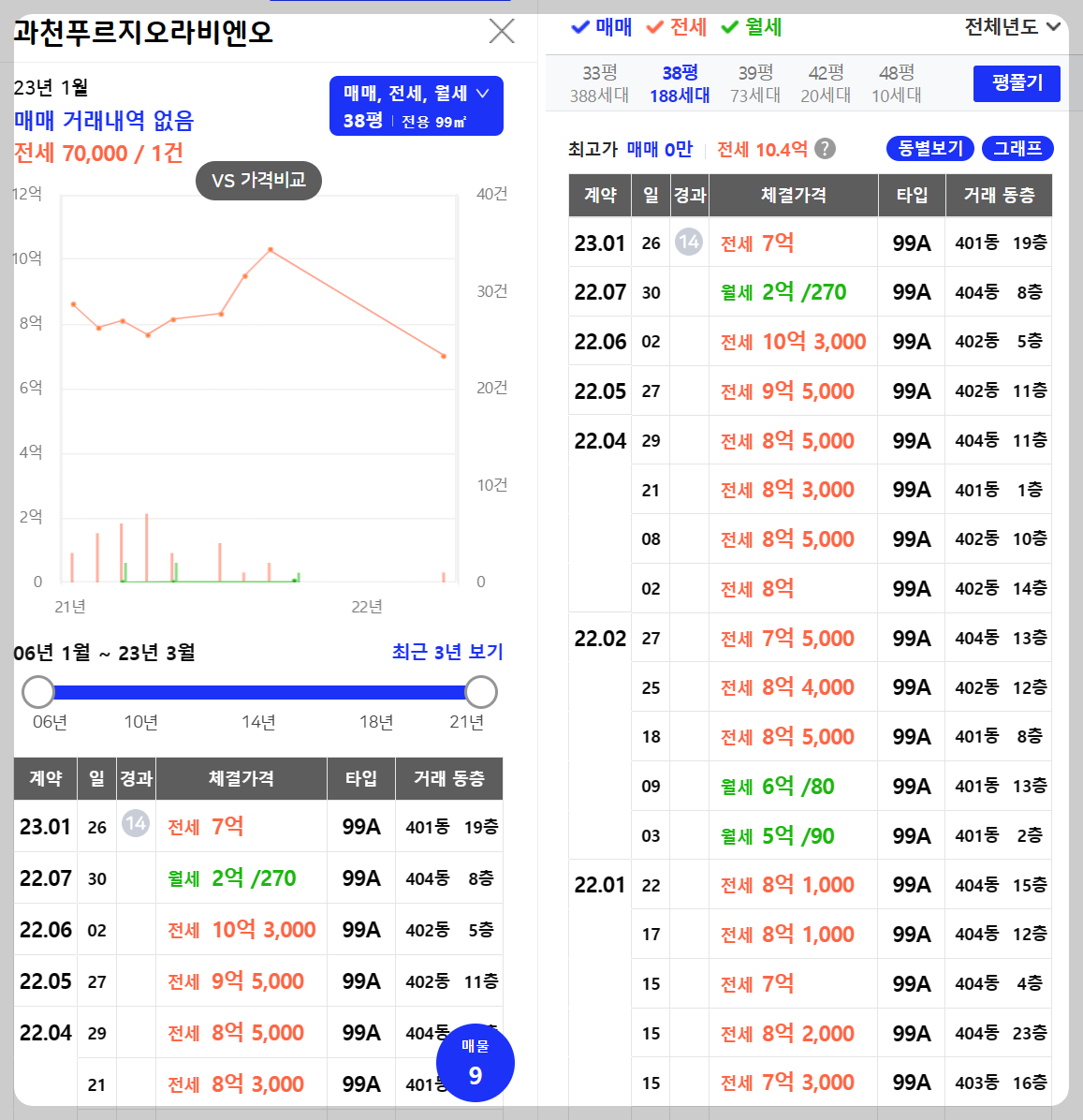Image resolution: width=1083 pixels, height=1120 pixels.
Task: Open the 동별보기 view
Action: click(x=929, y=149)
